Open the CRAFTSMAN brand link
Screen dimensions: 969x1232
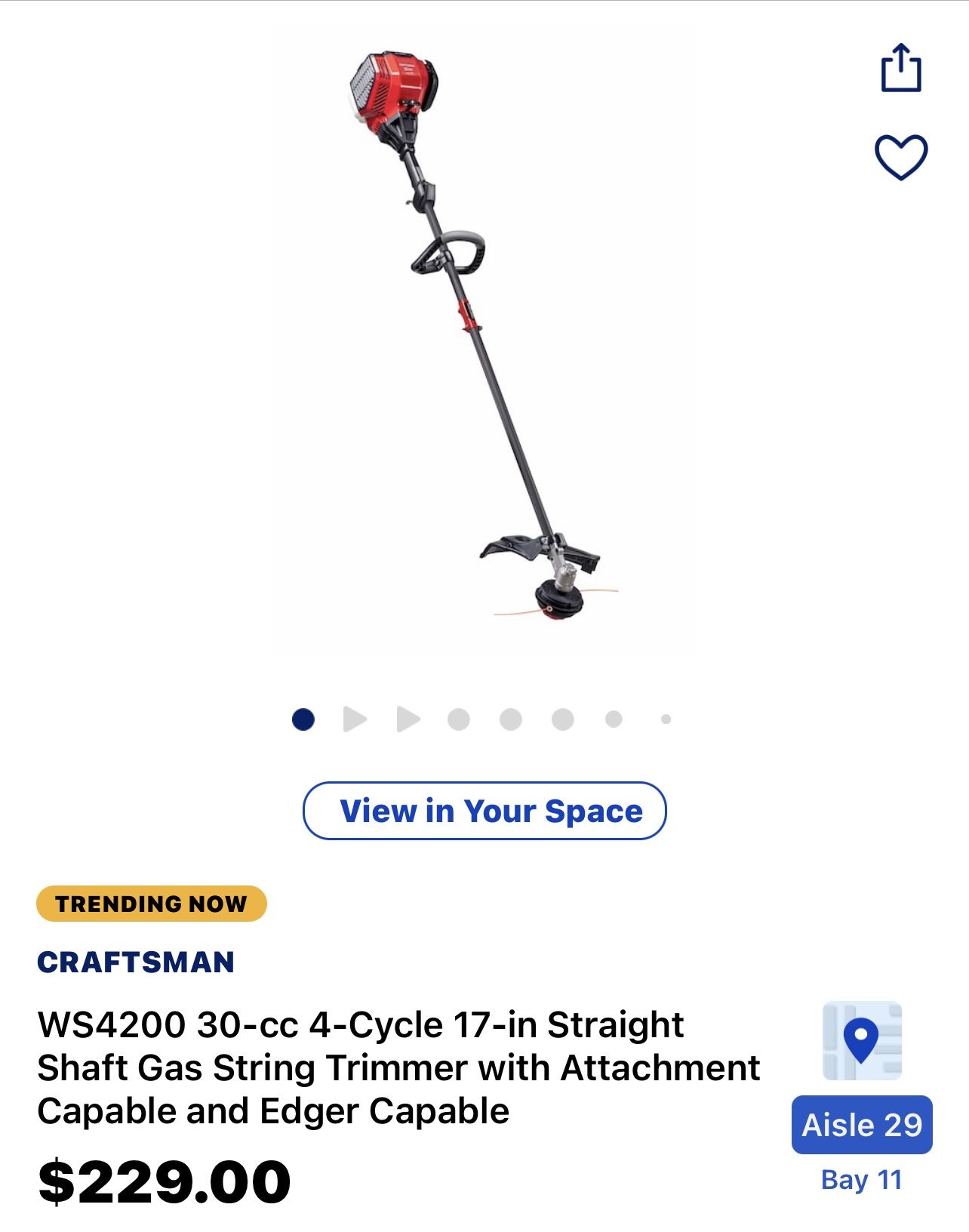point(136,962)
